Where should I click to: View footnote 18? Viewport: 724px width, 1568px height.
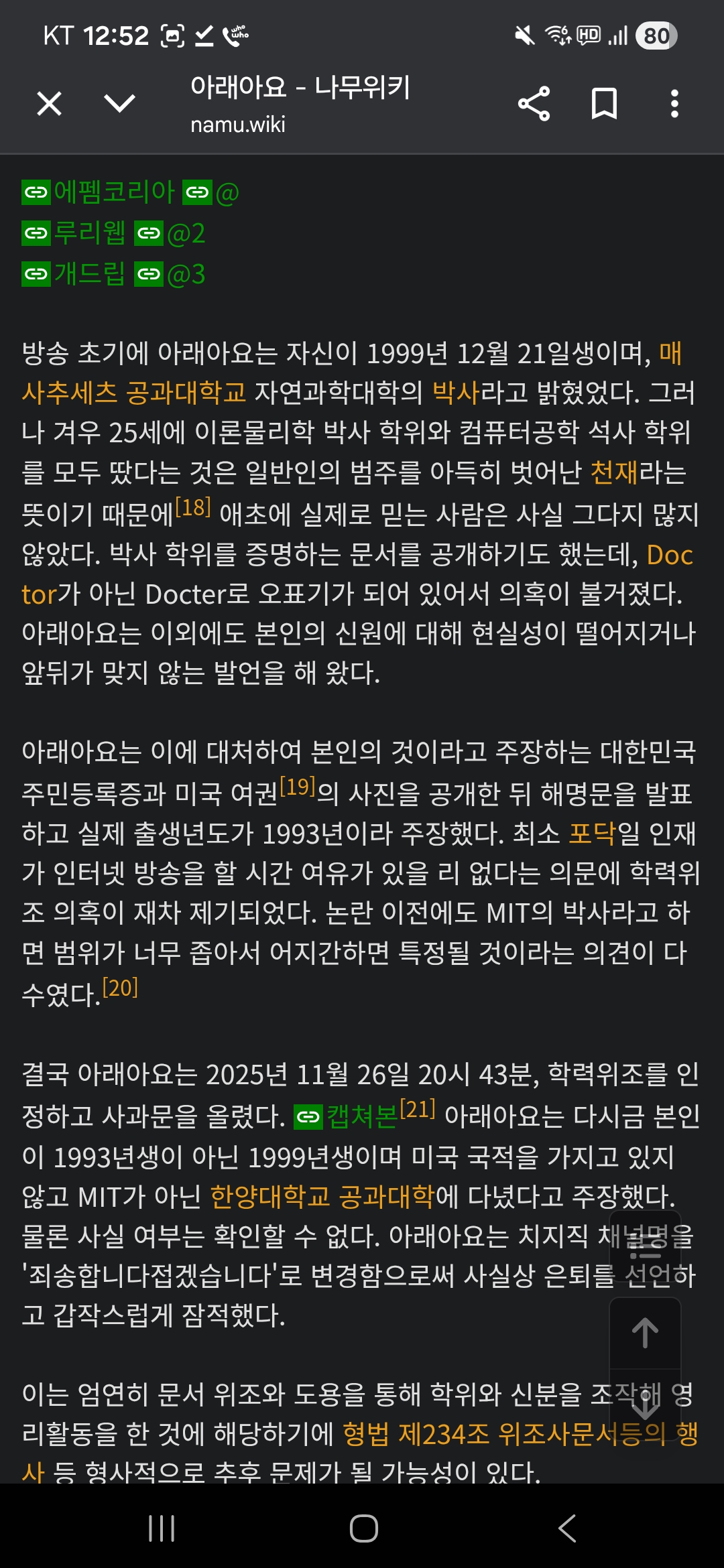pyautogui.click(x=193, y=507)
